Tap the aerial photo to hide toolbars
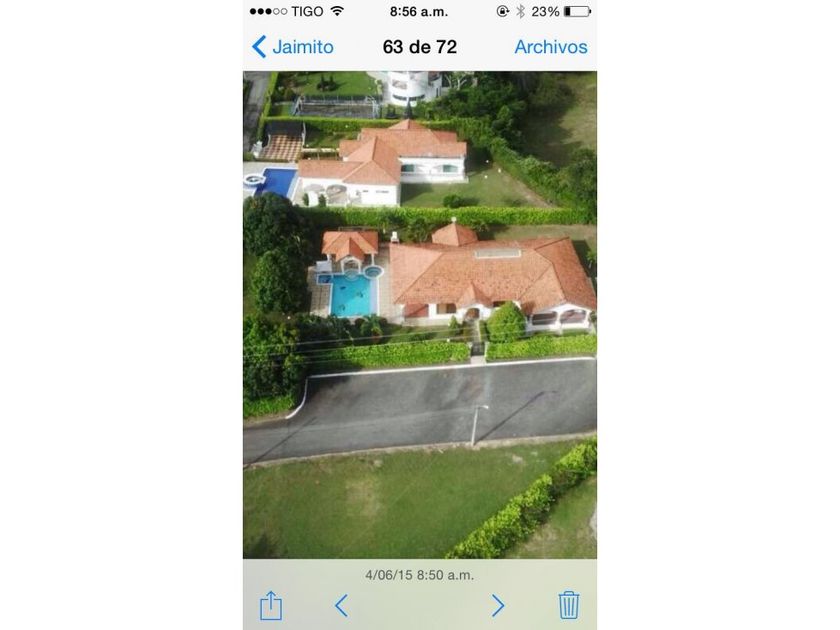The image size is (840, 630). click(420, 315)
